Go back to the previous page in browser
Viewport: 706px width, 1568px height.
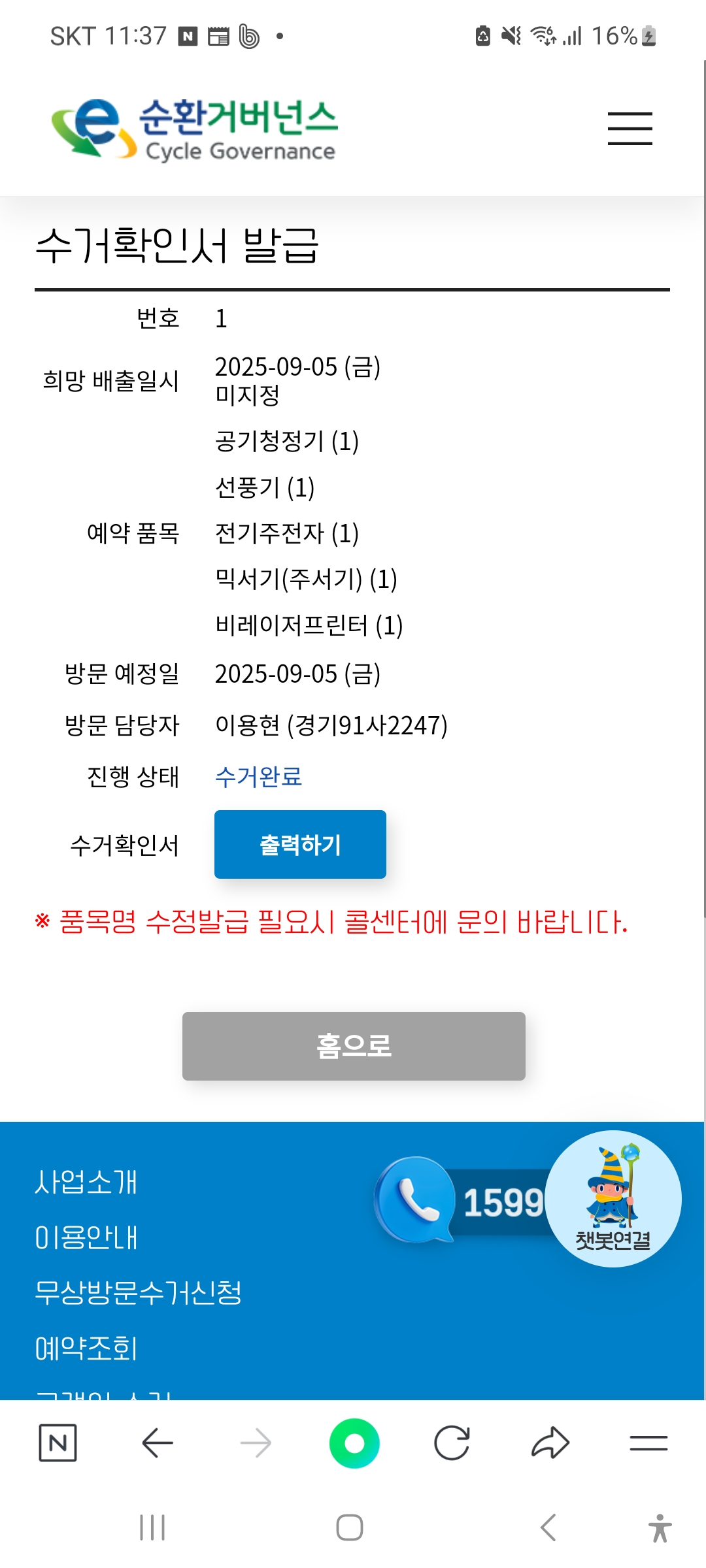(157, 1443)
